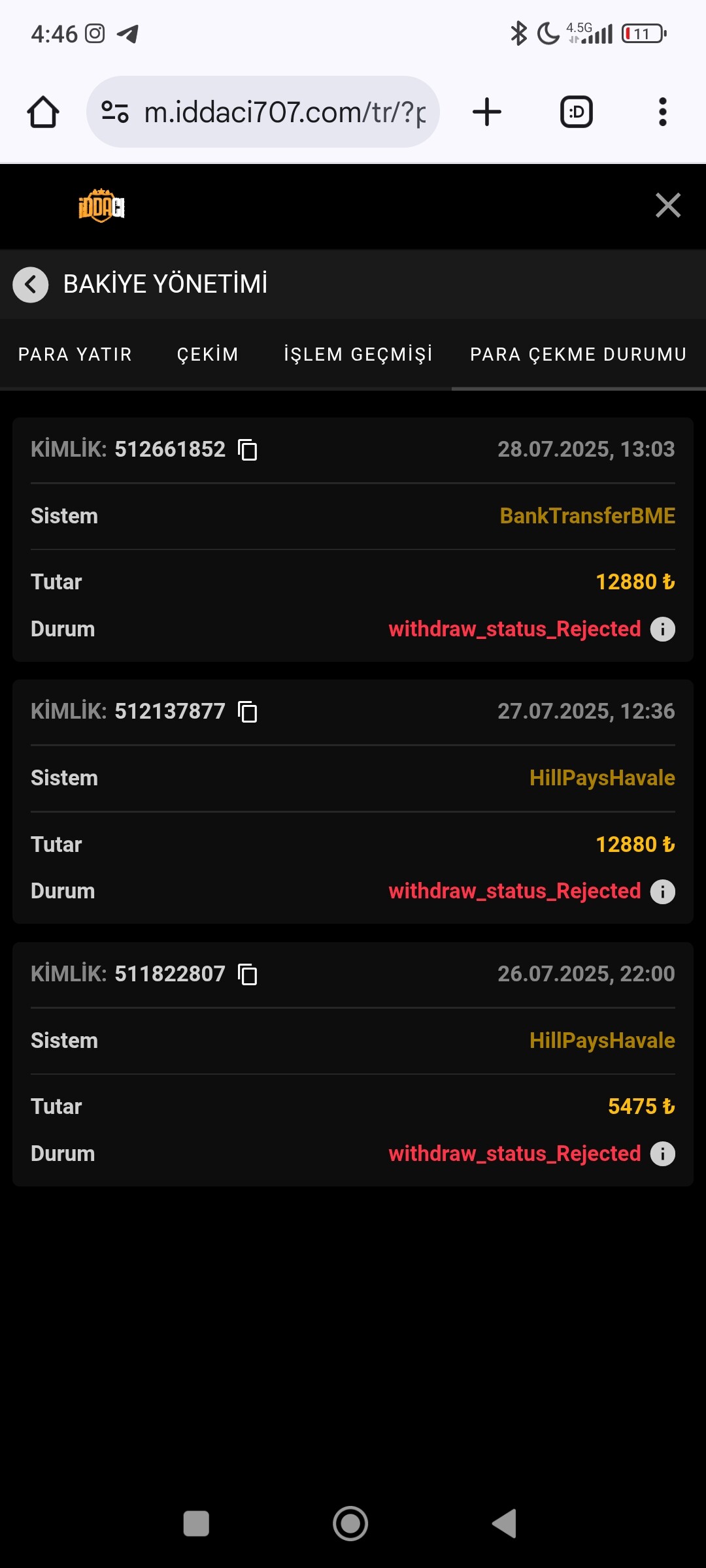Open the browser tab switcher
Screen dimensions: 706x1568
point(577,112)
